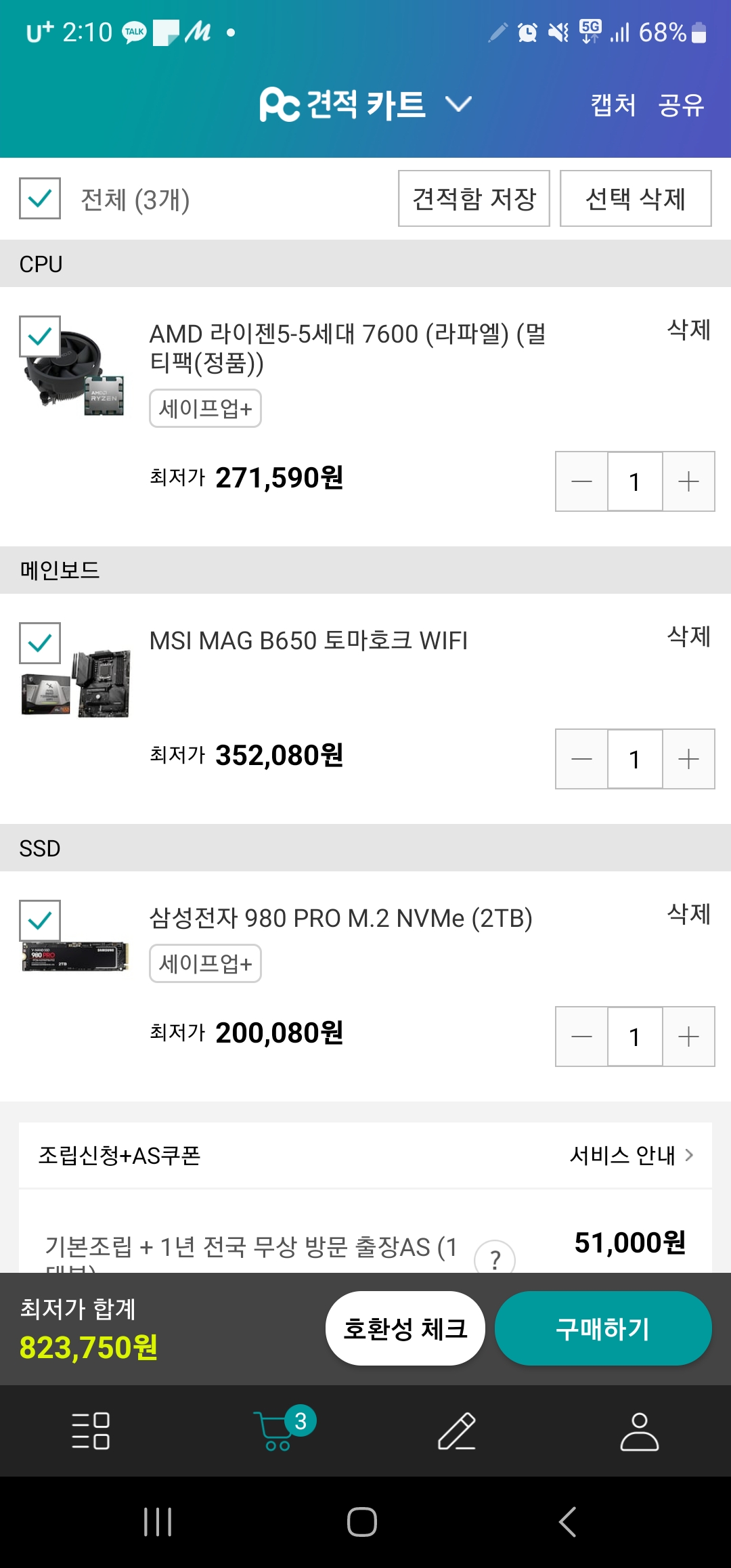Uncheck the AMD 라이젠5 7600 checkbox
Screen dimensions: 731x1568
click(40, 336)
